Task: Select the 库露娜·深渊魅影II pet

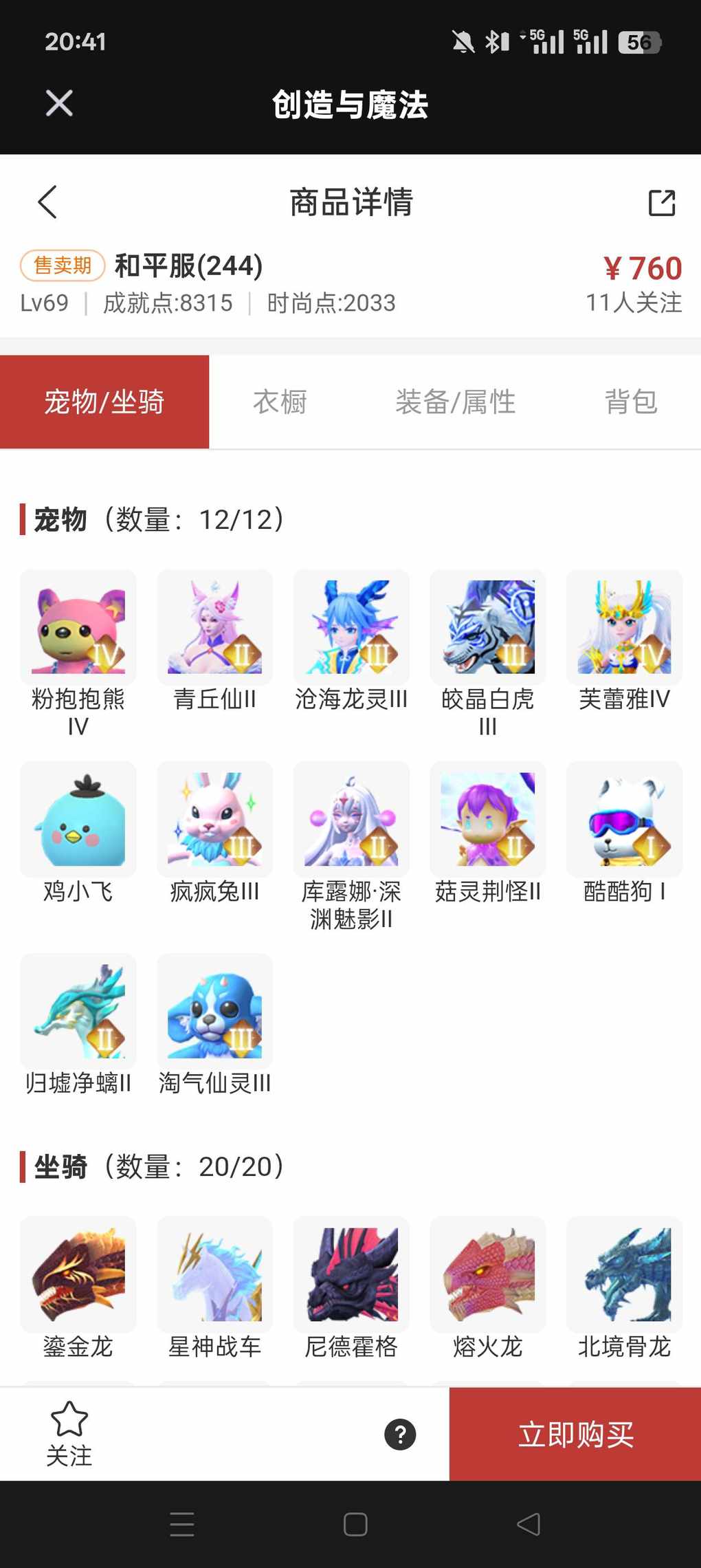Action: (x=351, y=819)
